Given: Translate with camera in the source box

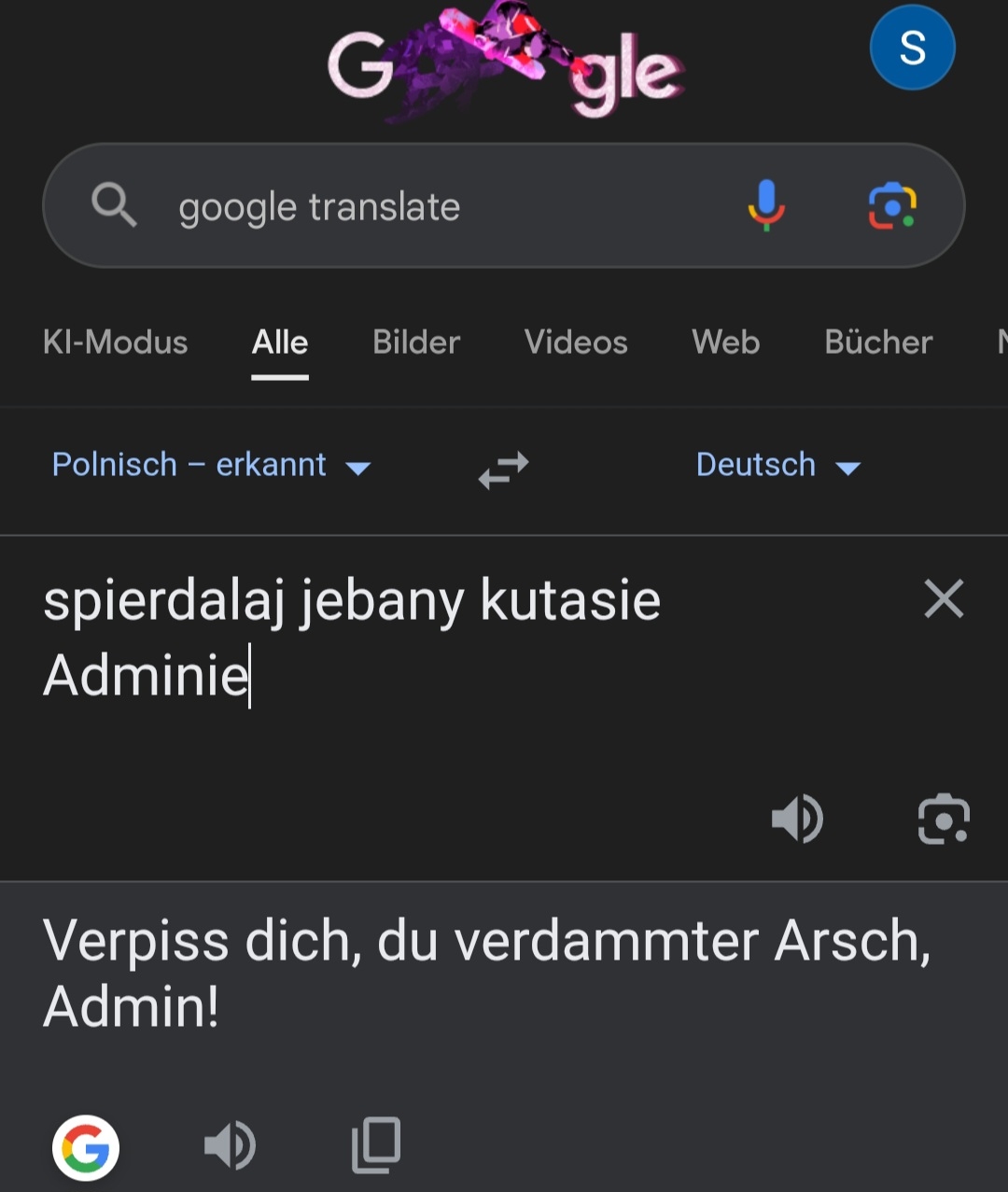Looking at the screenshot, I should 944,820.
